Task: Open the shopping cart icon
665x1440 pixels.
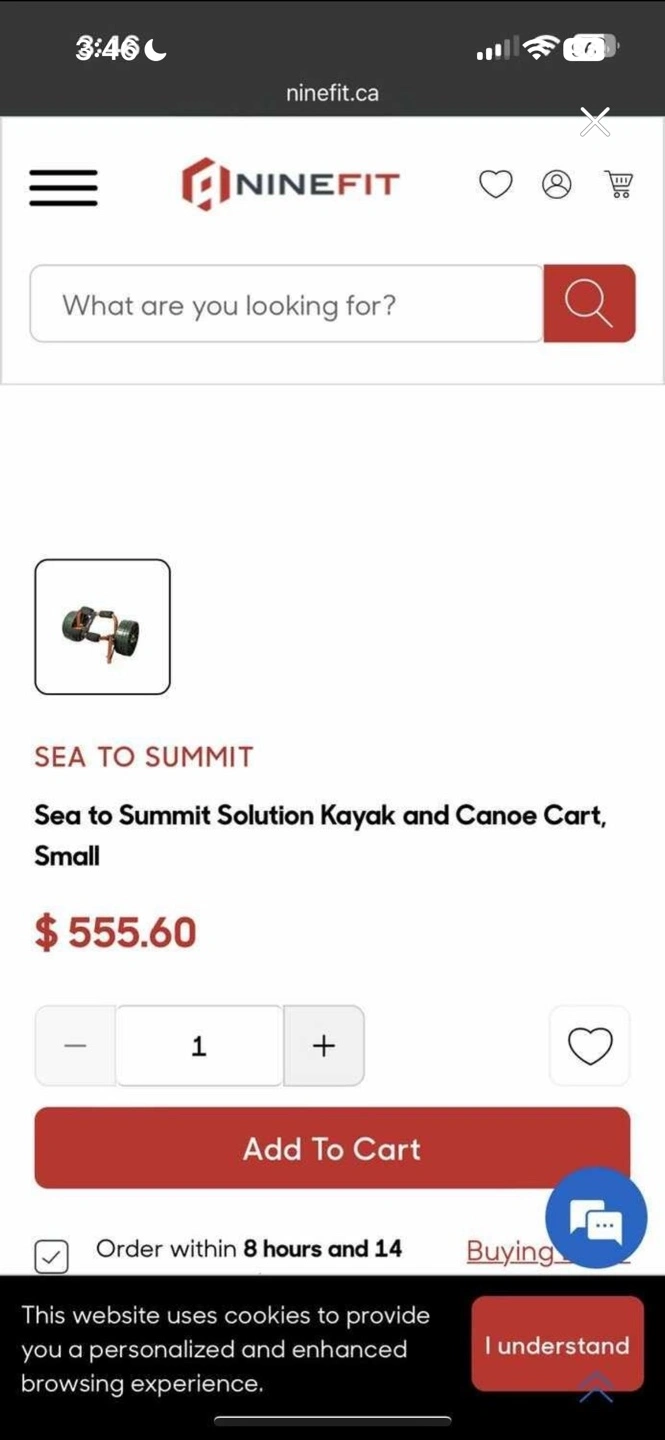Action: [x=619, y=184]
